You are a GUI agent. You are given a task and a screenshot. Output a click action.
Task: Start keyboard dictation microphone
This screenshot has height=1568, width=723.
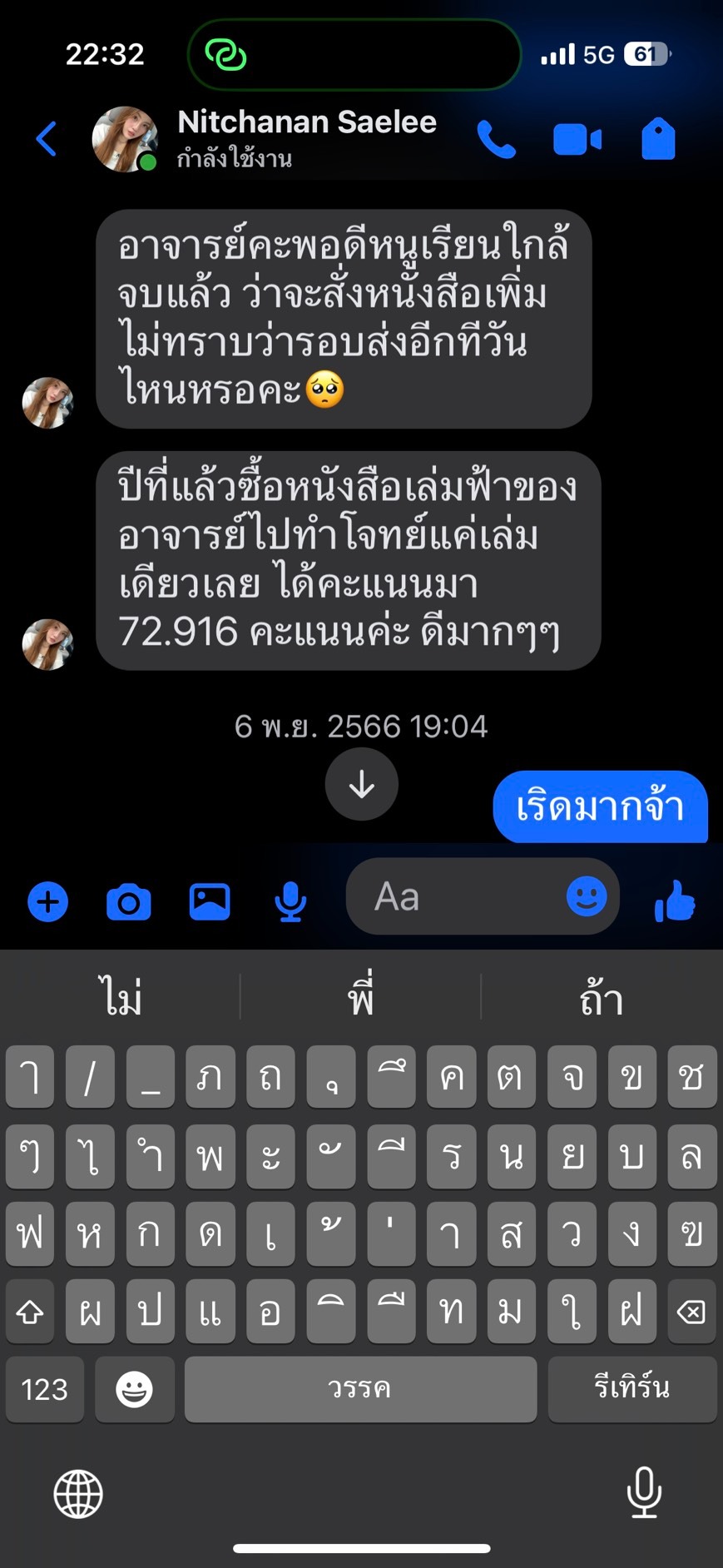644,1493
